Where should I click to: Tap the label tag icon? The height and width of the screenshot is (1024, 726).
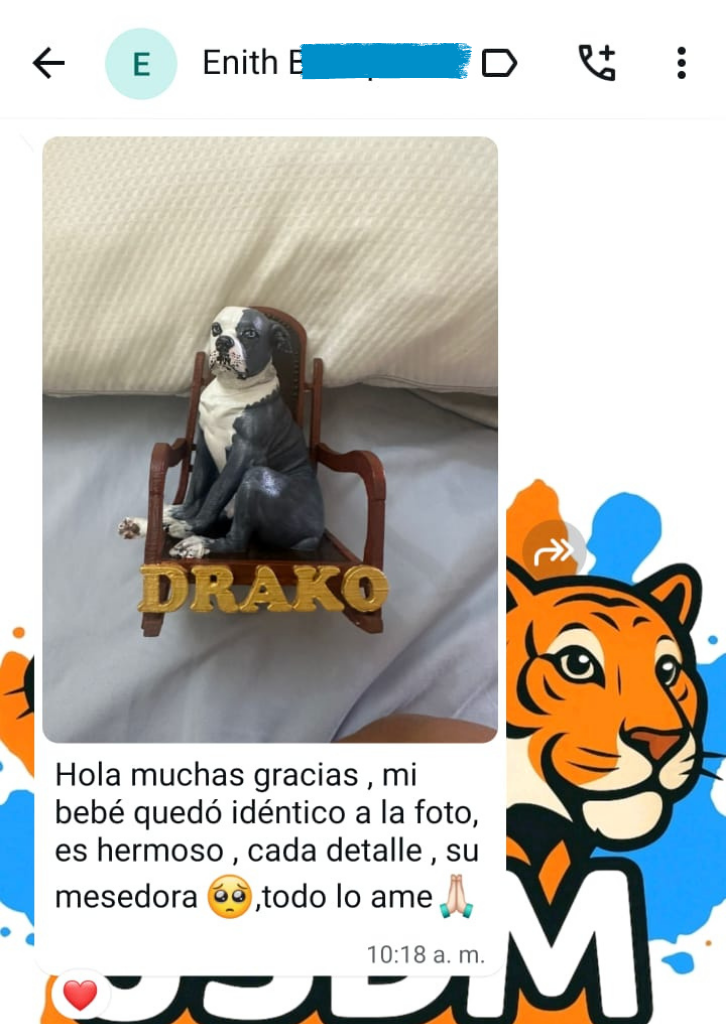(x=499, y=63)
